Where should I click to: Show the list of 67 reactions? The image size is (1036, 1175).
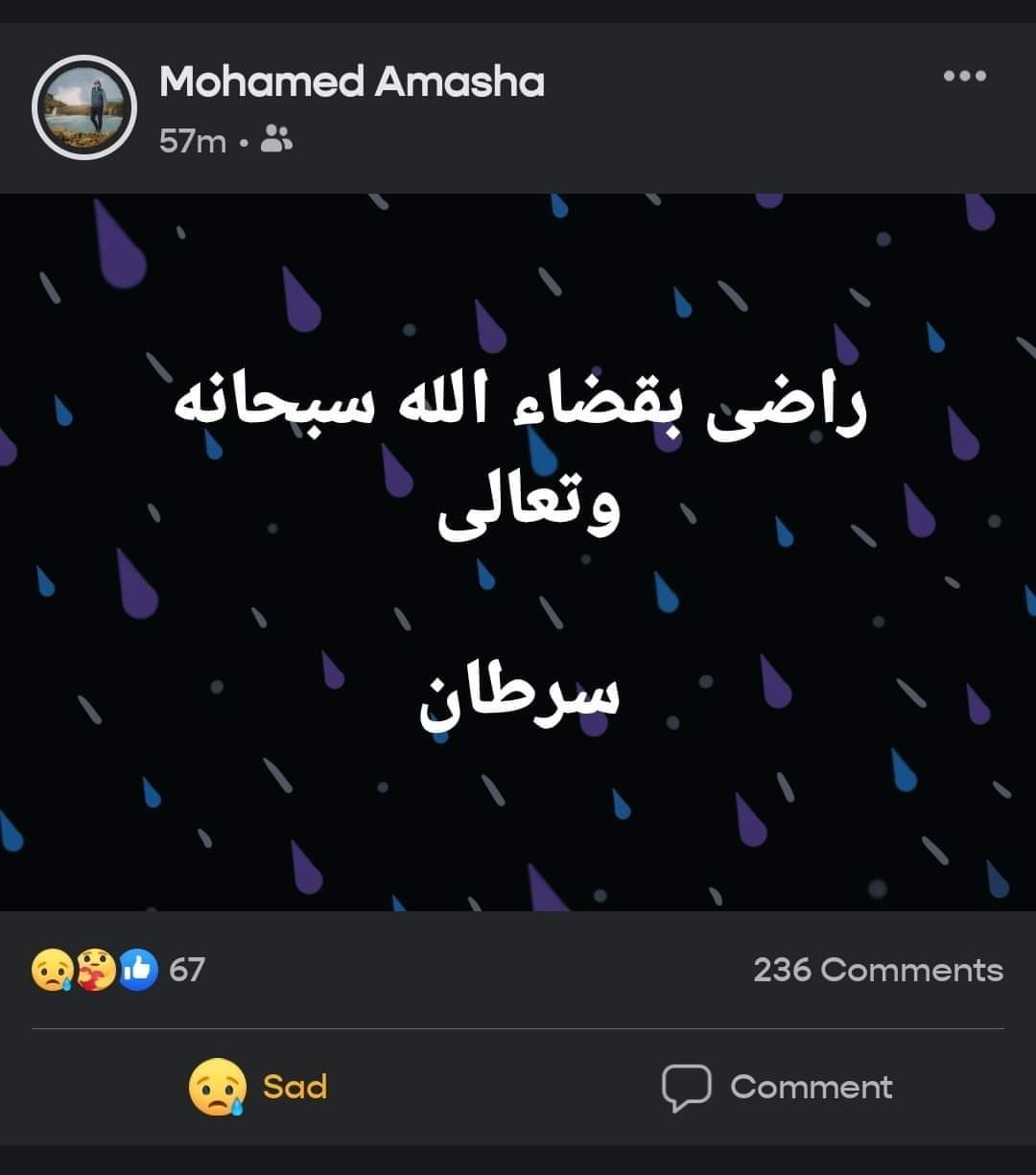coord(119,970)
